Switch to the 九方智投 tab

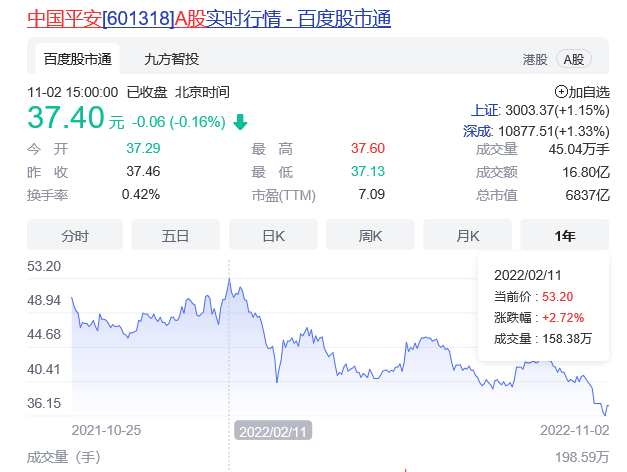click(x=171, y=59)
